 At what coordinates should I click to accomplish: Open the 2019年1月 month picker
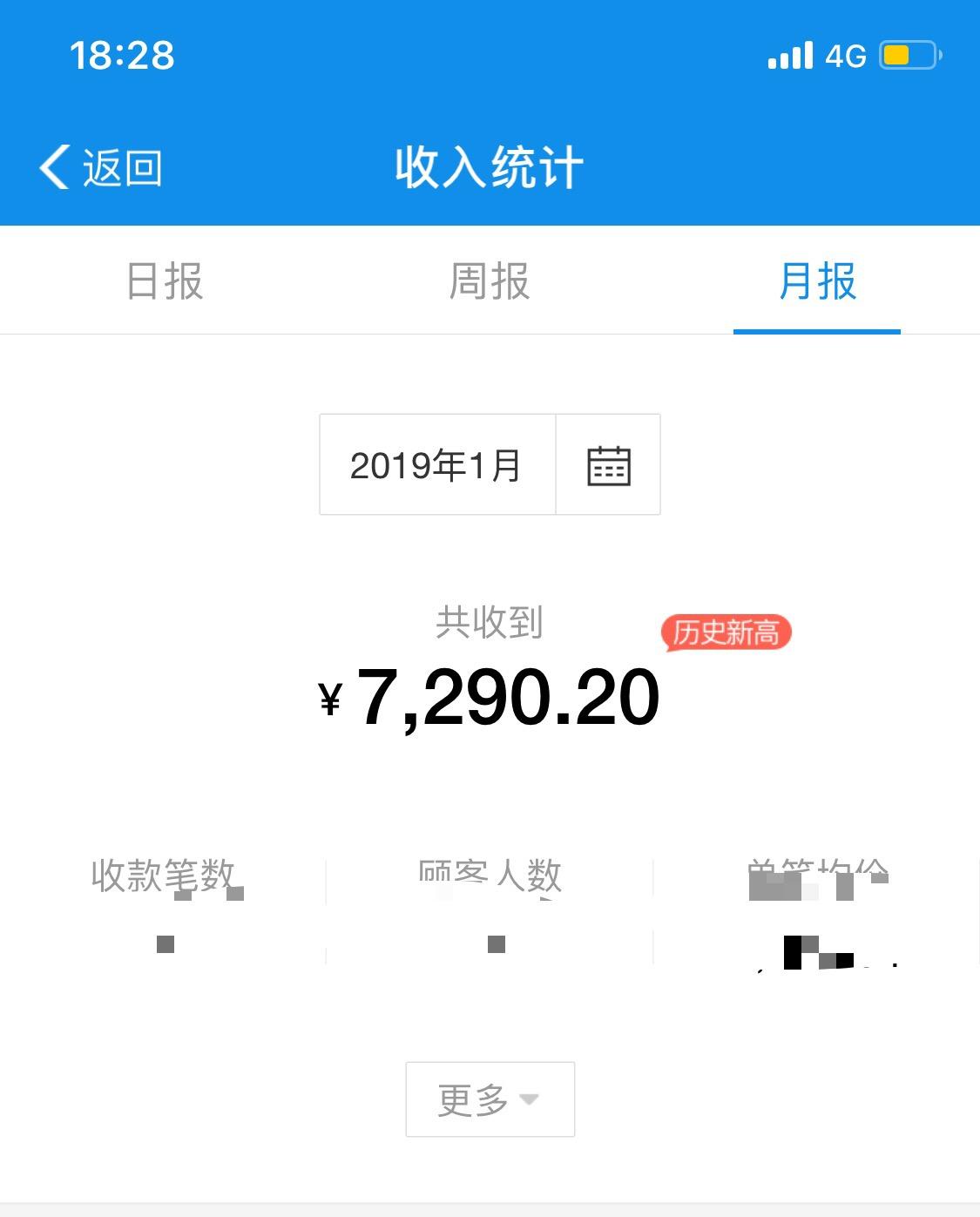pos(437,465)
